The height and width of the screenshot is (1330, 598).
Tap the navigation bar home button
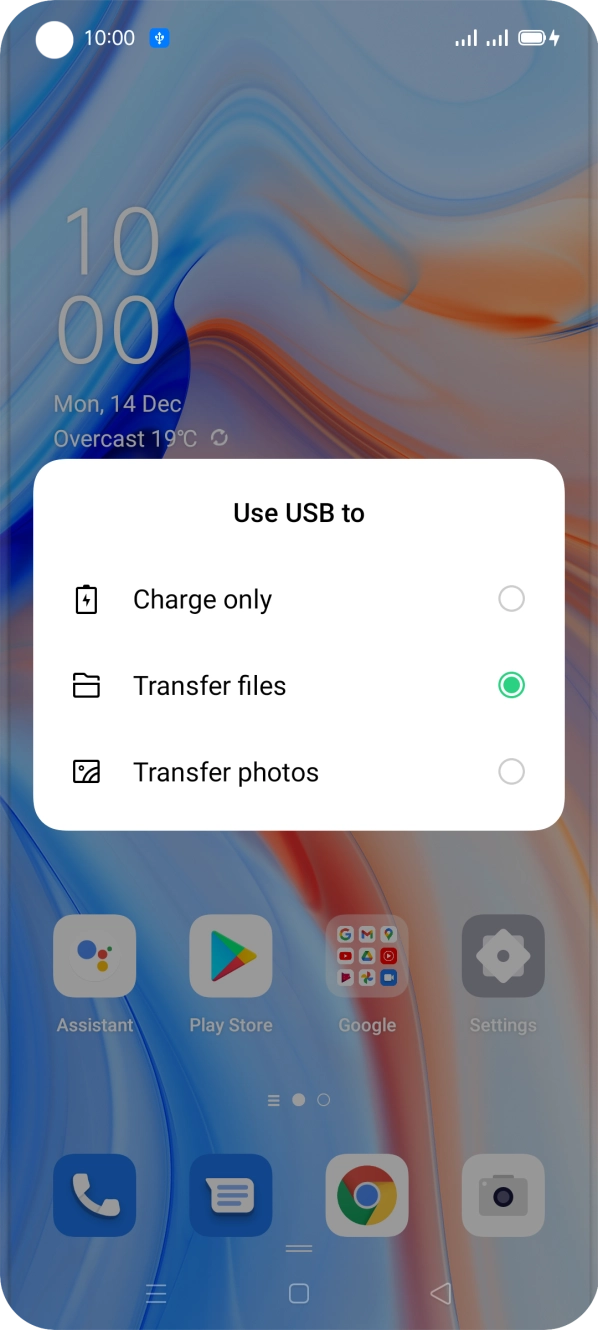click(x=299, y=1293)
